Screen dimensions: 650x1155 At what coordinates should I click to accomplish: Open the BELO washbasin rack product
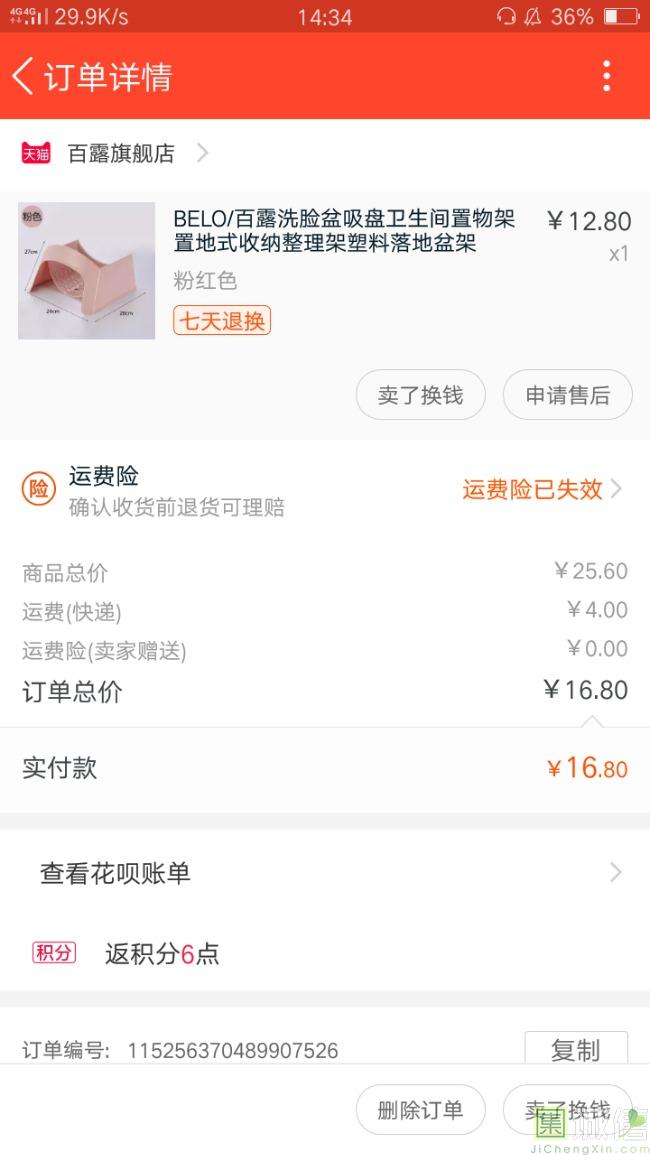click(343, 231)
